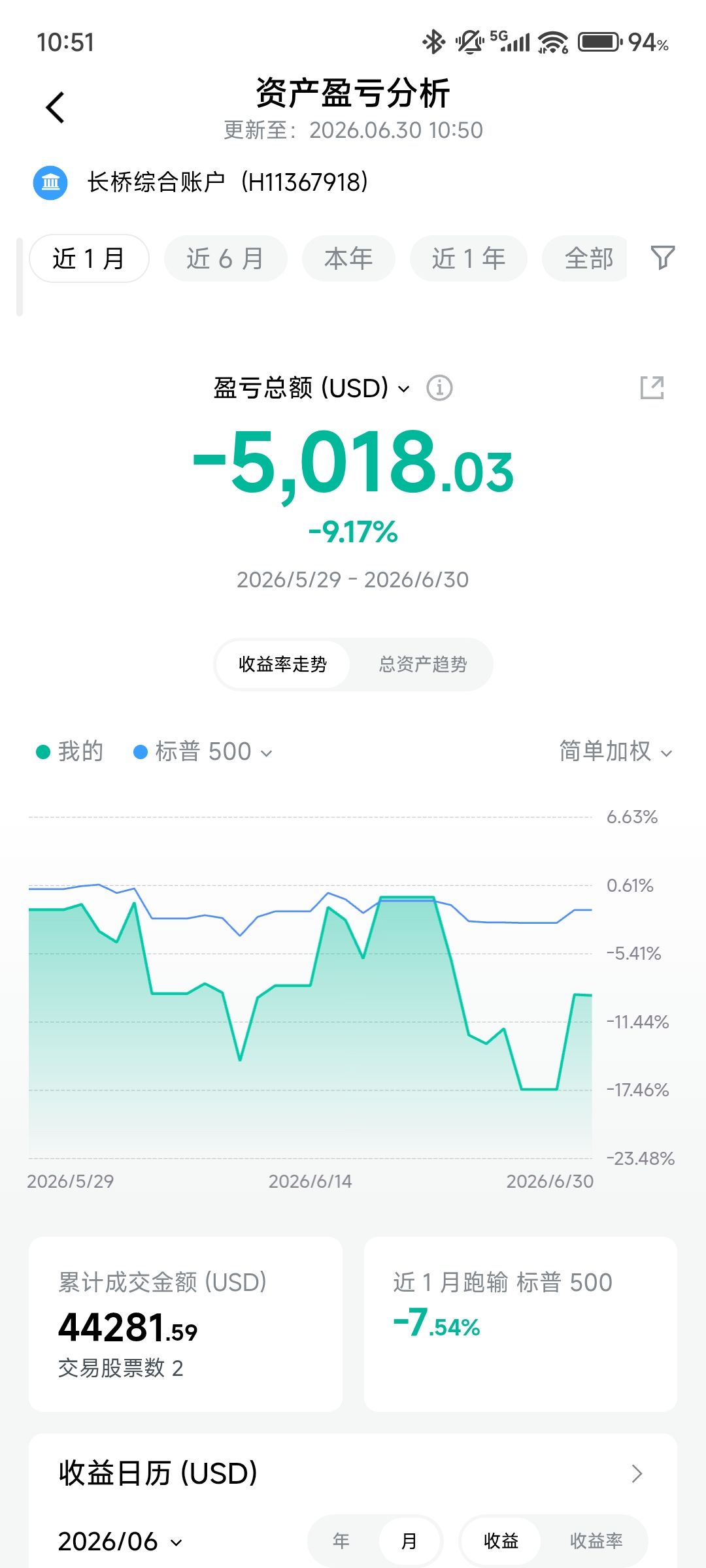706x1568 pixels.
Task: Select the 收益 calendar mode
Action: point(501,1541)
